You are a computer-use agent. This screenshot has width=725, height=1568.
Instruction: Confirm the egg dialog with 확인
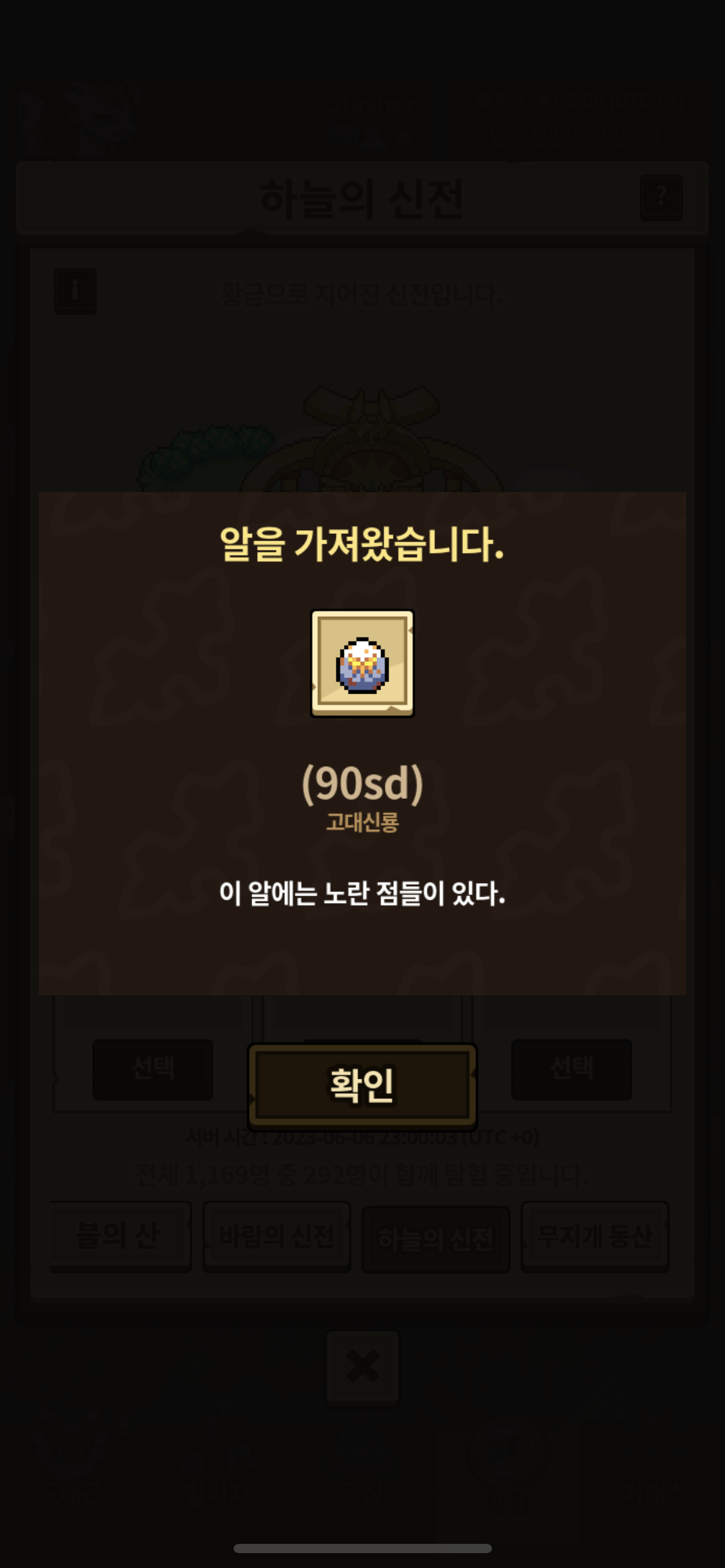[x=362, y=1086]
